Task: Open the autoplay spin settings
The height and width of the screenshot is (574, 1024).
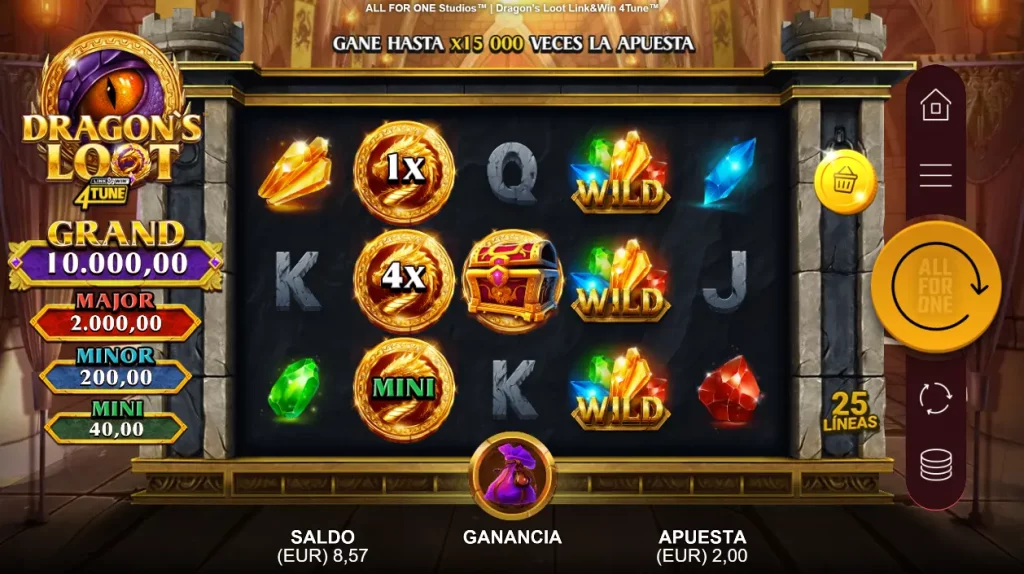Action: (936, 397)
